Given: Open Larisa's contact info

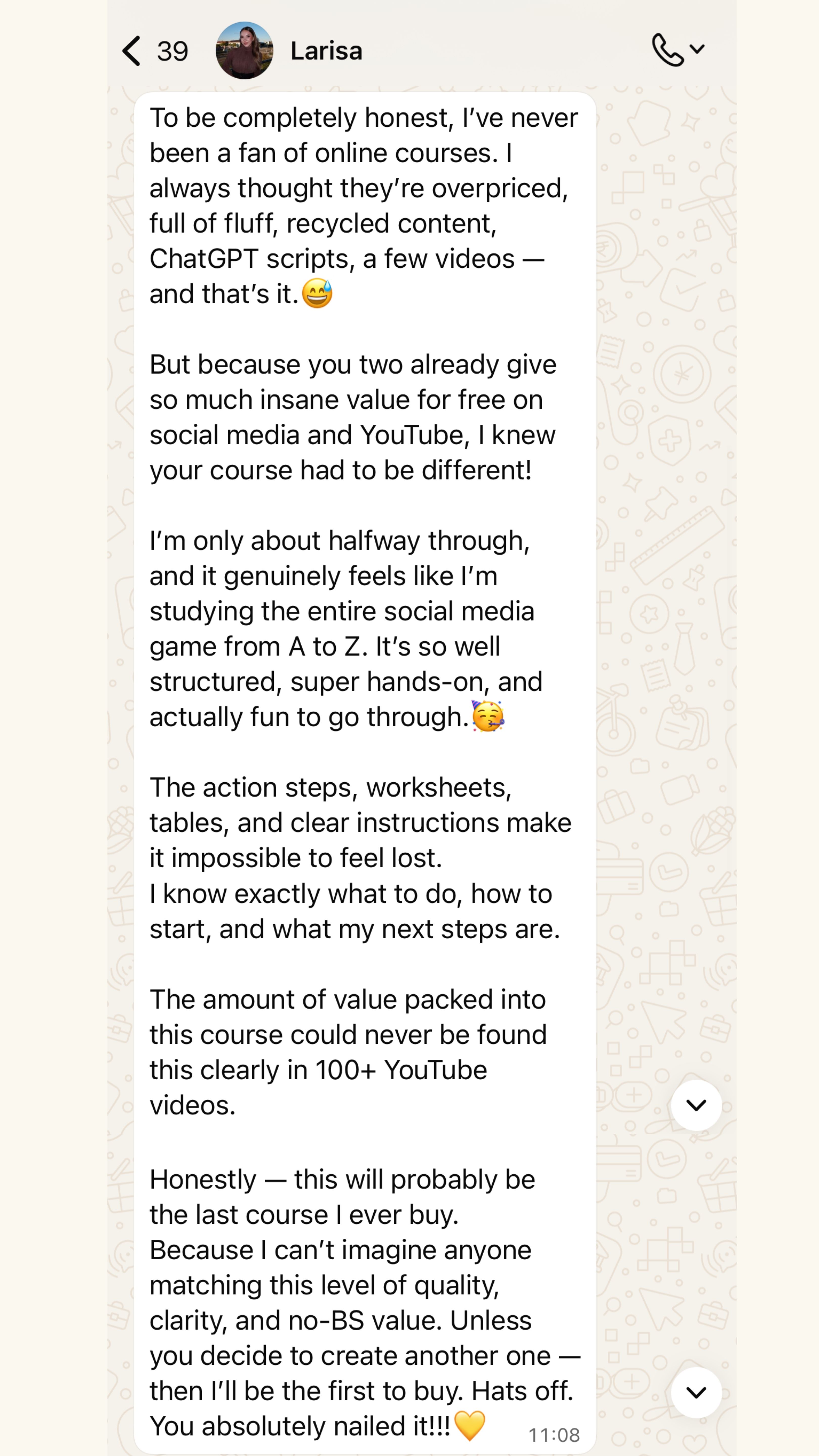Looking at the screenshot, I should coord(326,51).
